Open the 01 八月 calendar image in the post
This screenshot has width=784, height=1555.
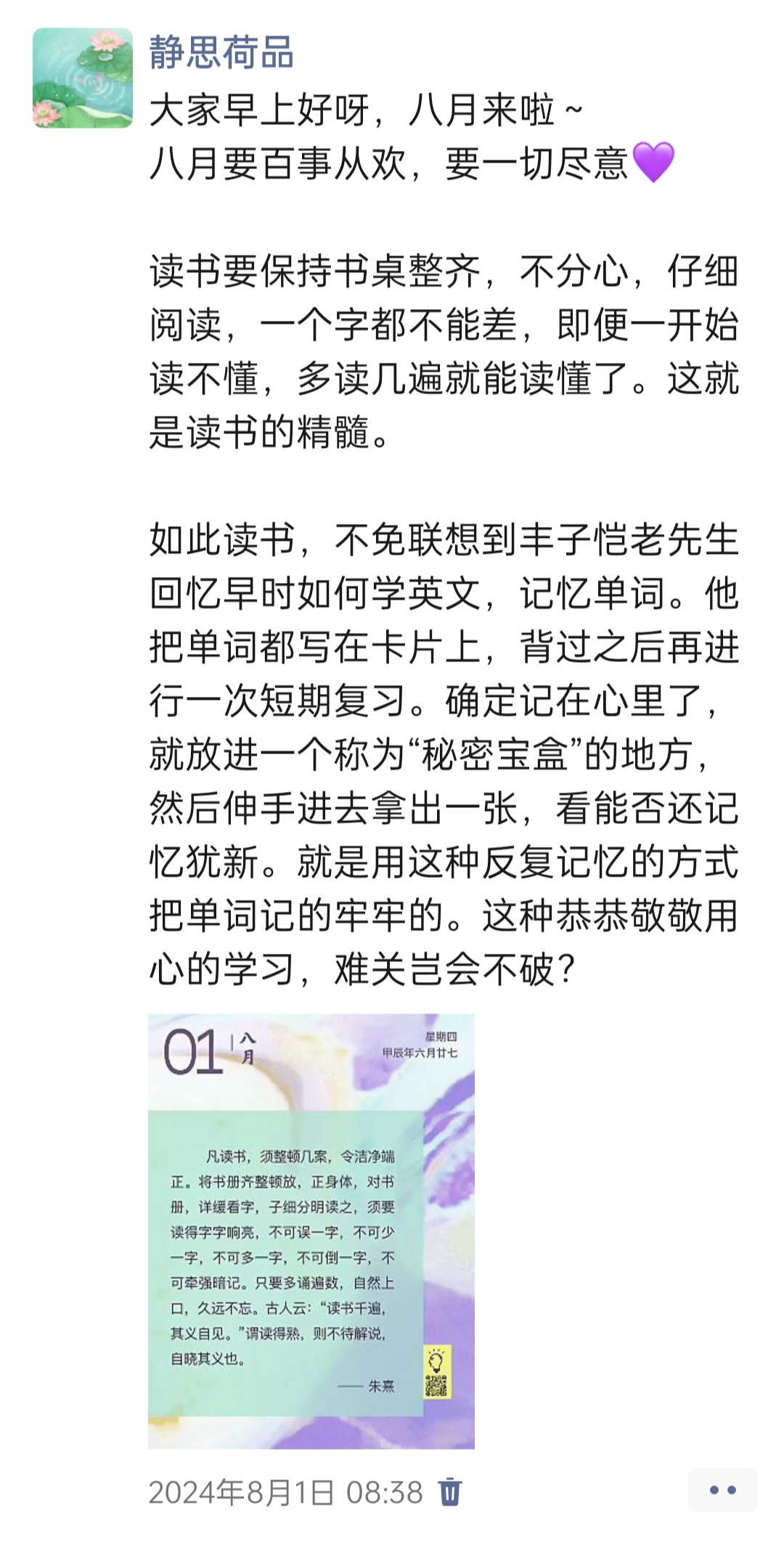(311, 1231)
